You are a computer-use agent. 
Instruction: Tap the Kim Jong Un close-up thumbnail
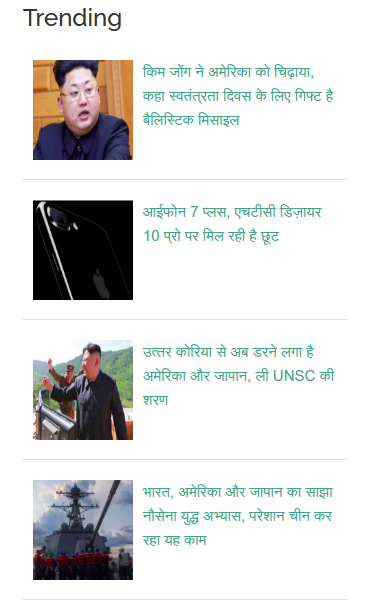click(83, 110)
